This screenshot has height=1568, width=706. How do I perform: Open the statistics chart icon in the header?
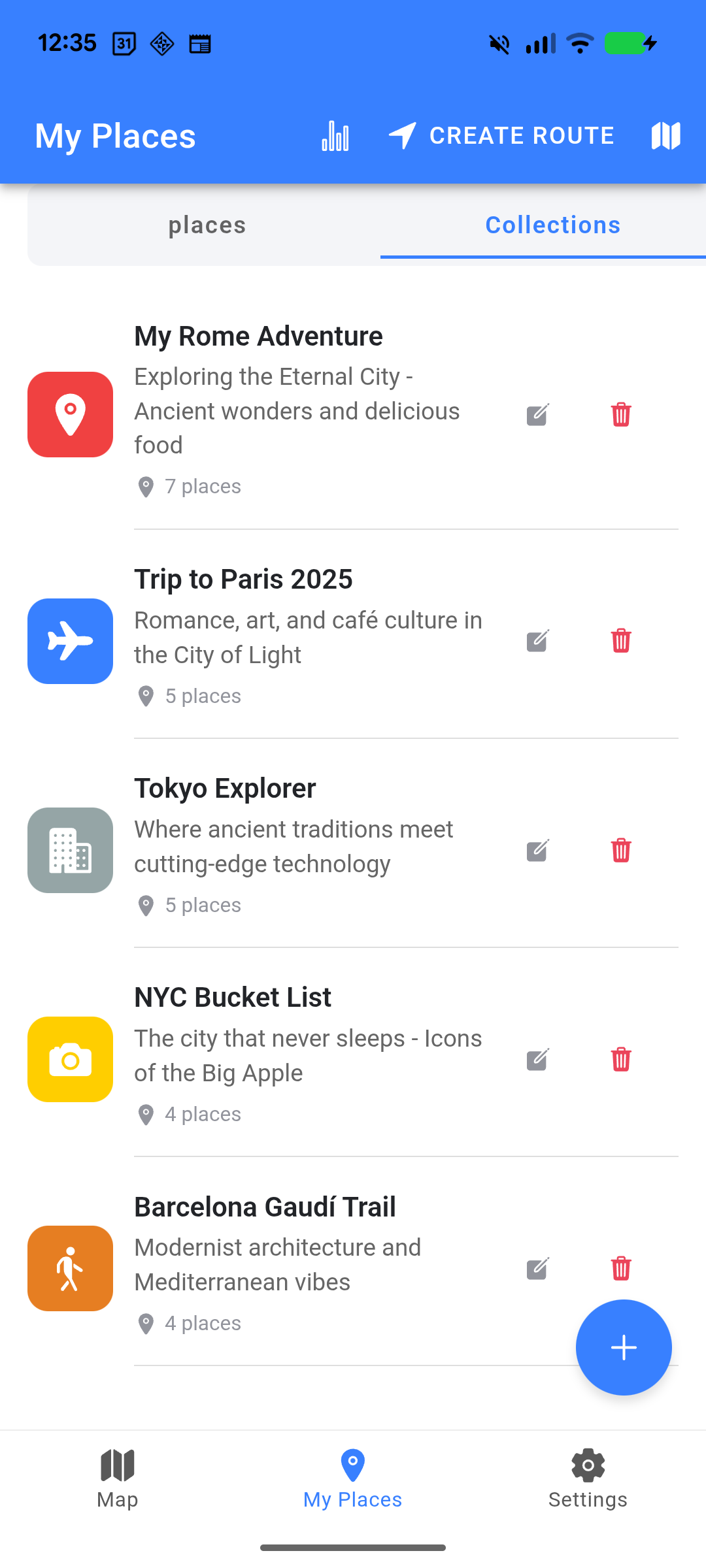pyautogui.click(x=335, y=135)
